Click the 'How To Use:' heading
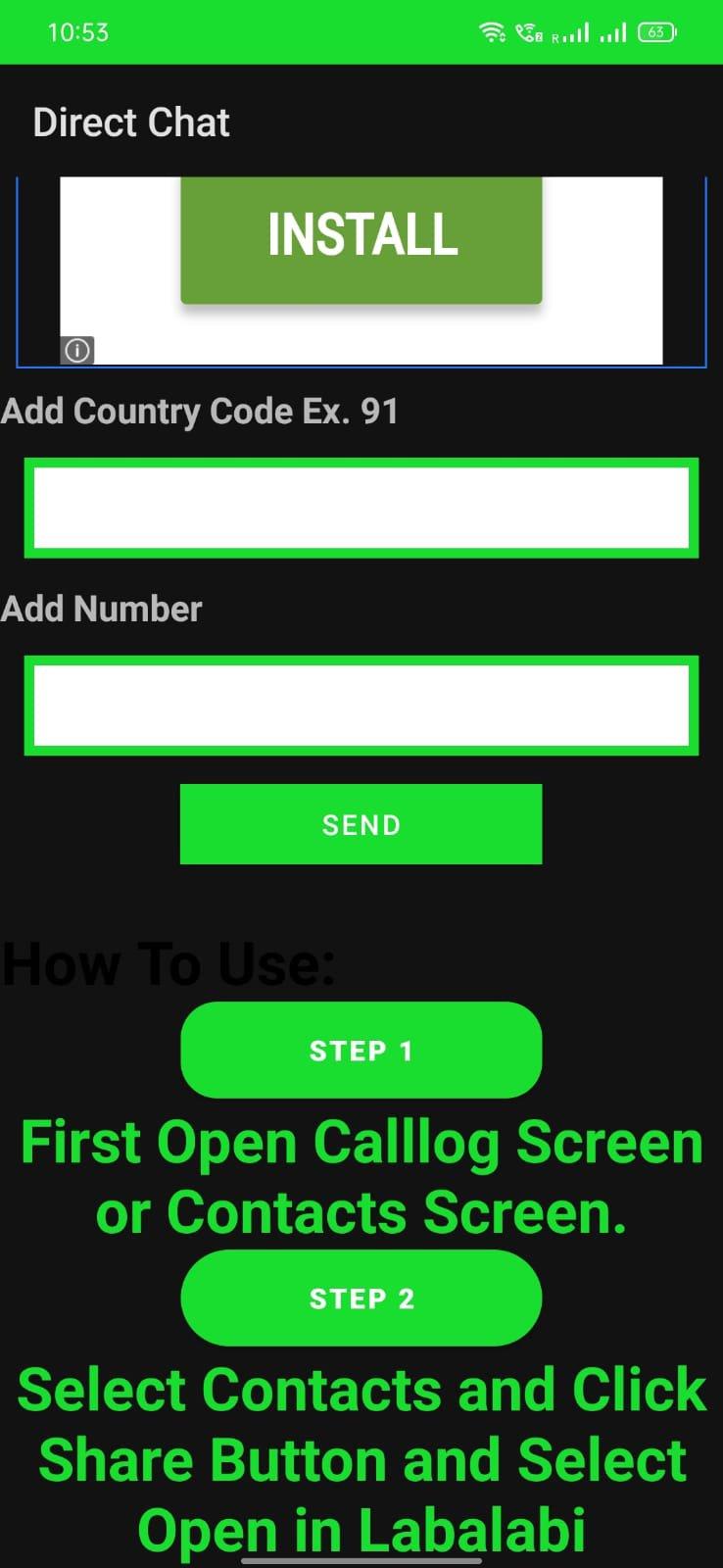 169,963
